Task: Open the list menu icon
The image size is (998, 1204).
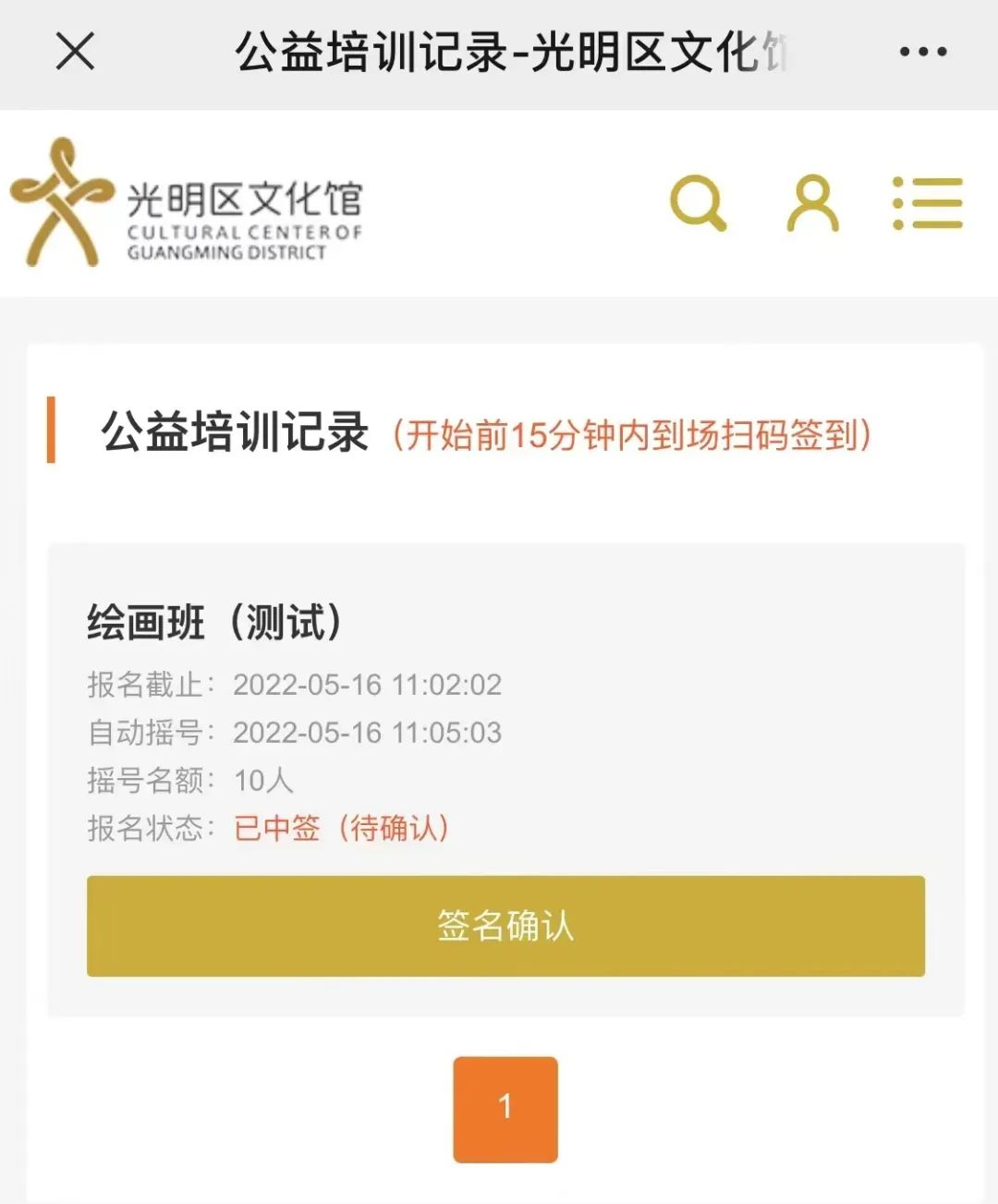Action: 927,203
